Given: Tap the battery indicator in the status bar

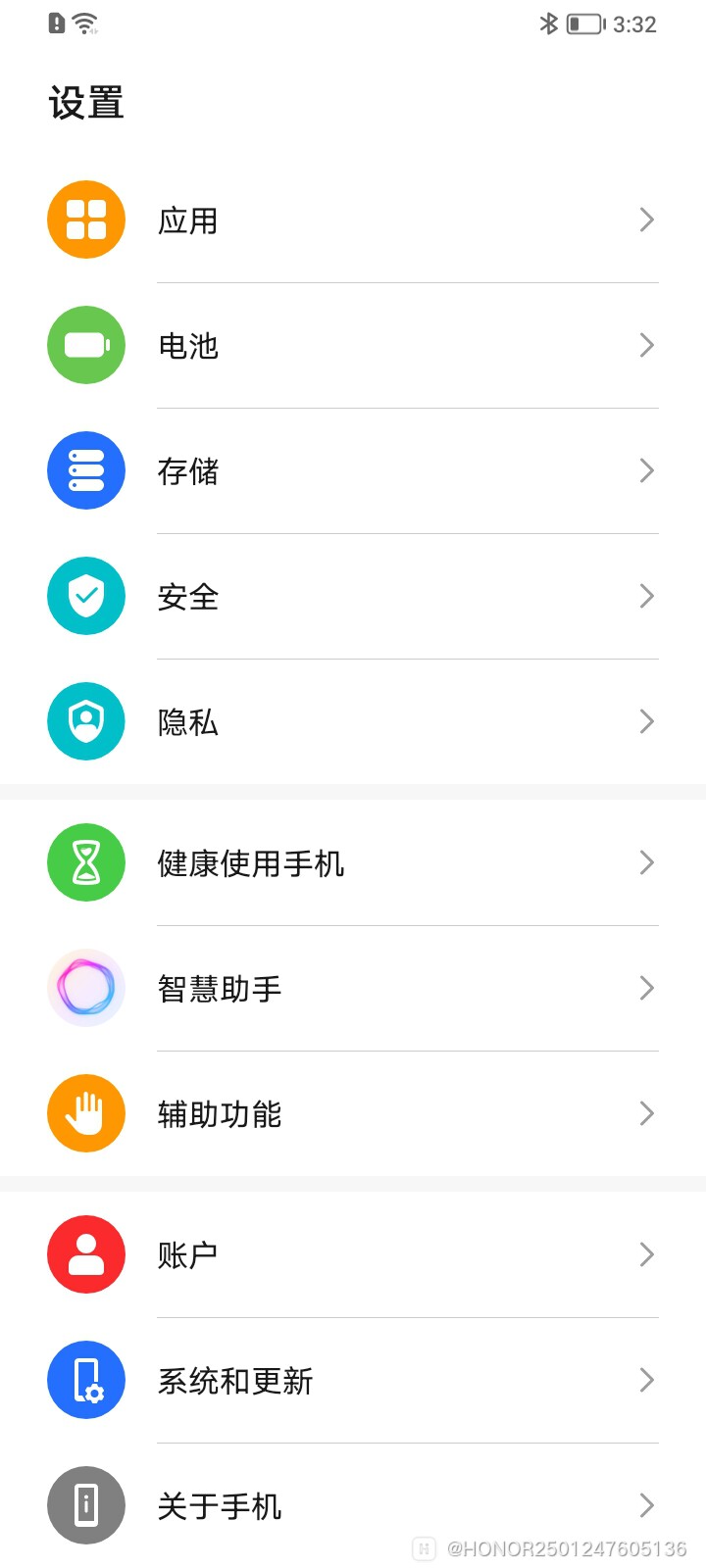Looking at the screenshot, I should [x=584, y=24].
